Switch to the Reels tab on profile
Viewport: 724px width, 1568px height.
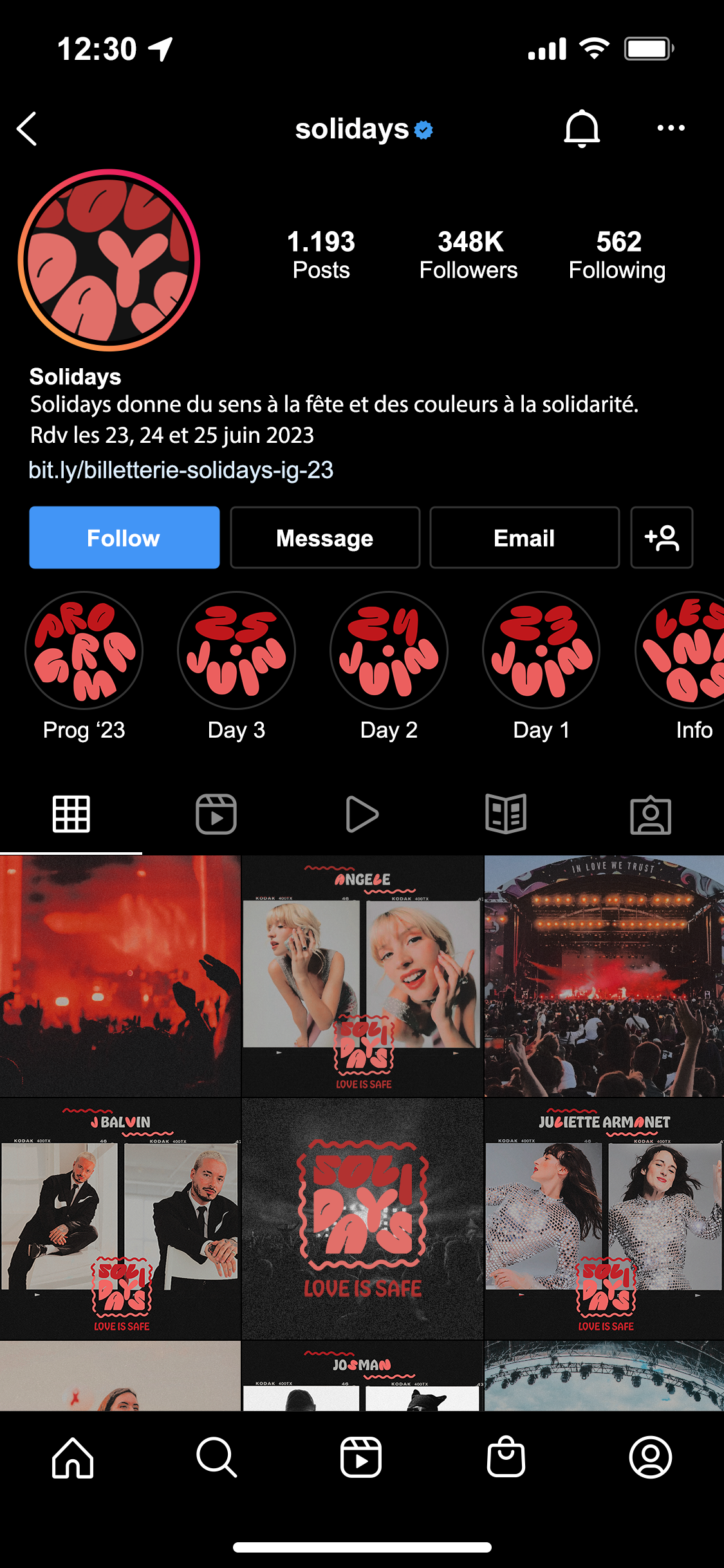(216, 814)
